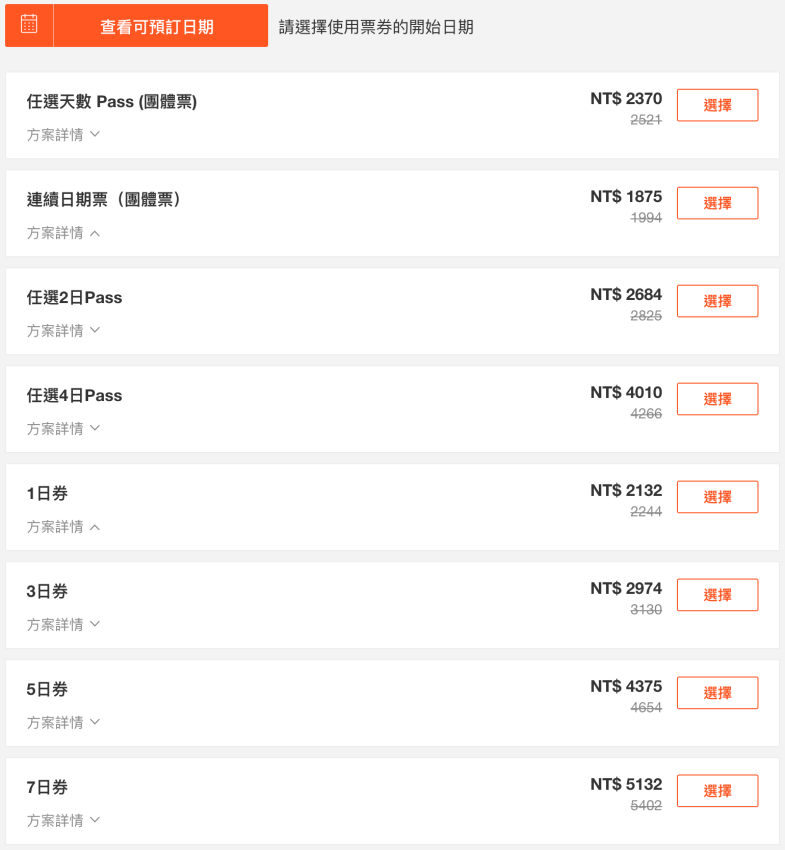Select the 5日券 plan
The height and width of the screenshot is (850, 785).
point(717,693)
